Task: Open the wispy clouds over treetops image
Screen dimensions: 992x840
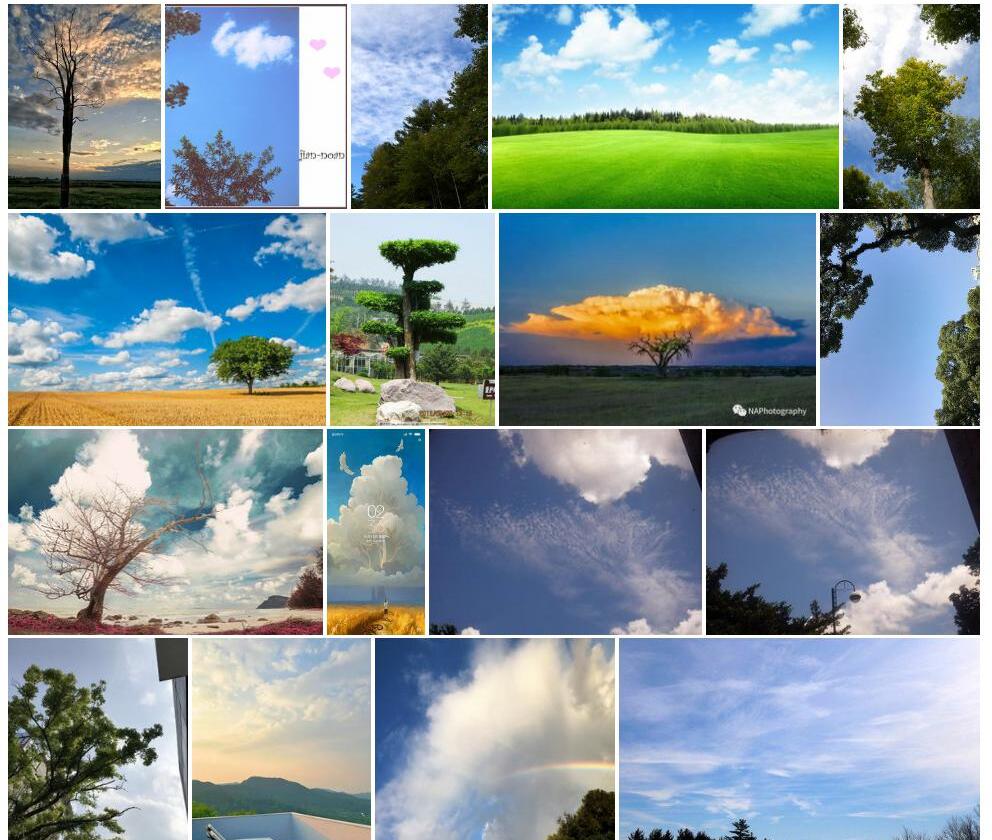Action: point(799,739)
